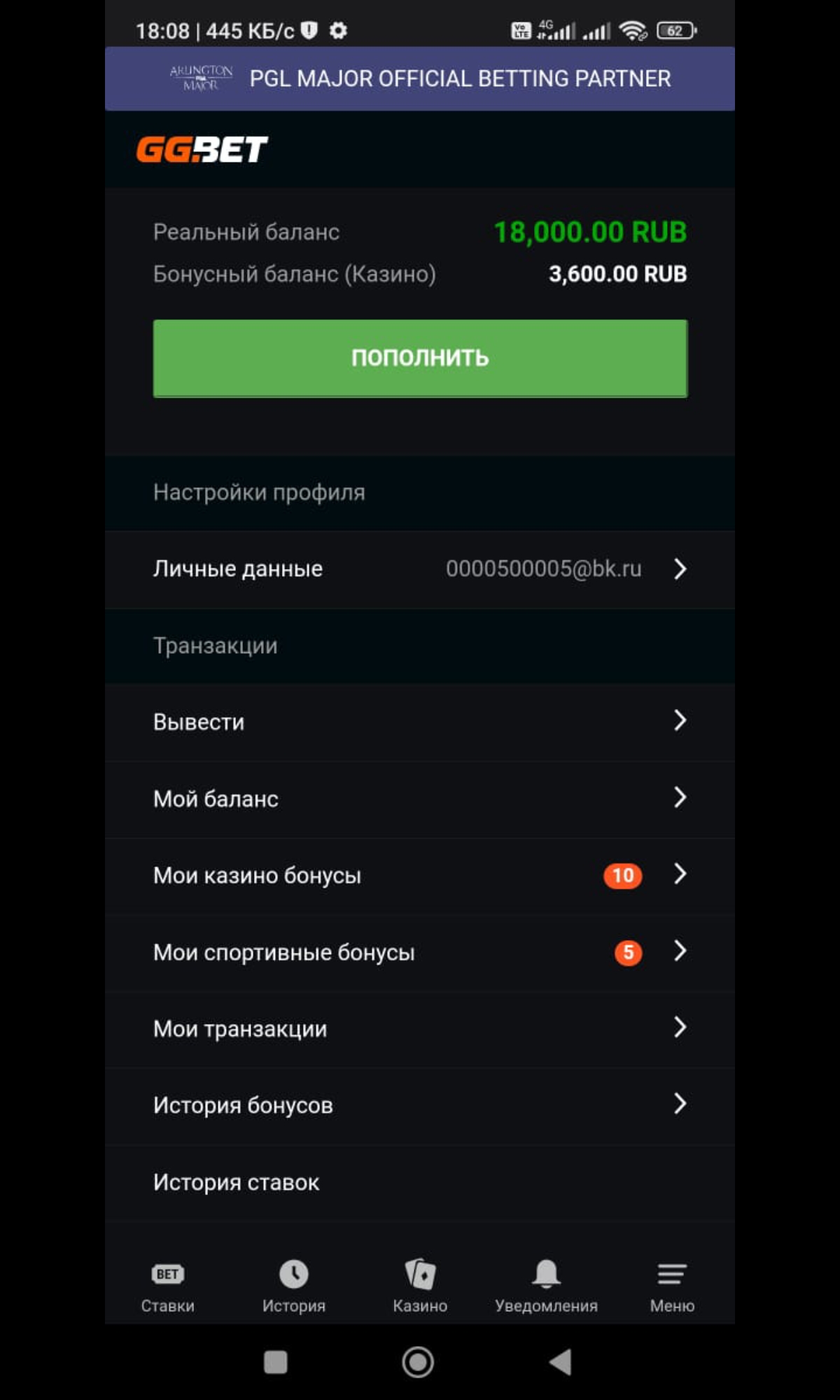This screenshot has width=840, height=1400.
Task: Open Мои транзакции
Action: pos(420,1028)
